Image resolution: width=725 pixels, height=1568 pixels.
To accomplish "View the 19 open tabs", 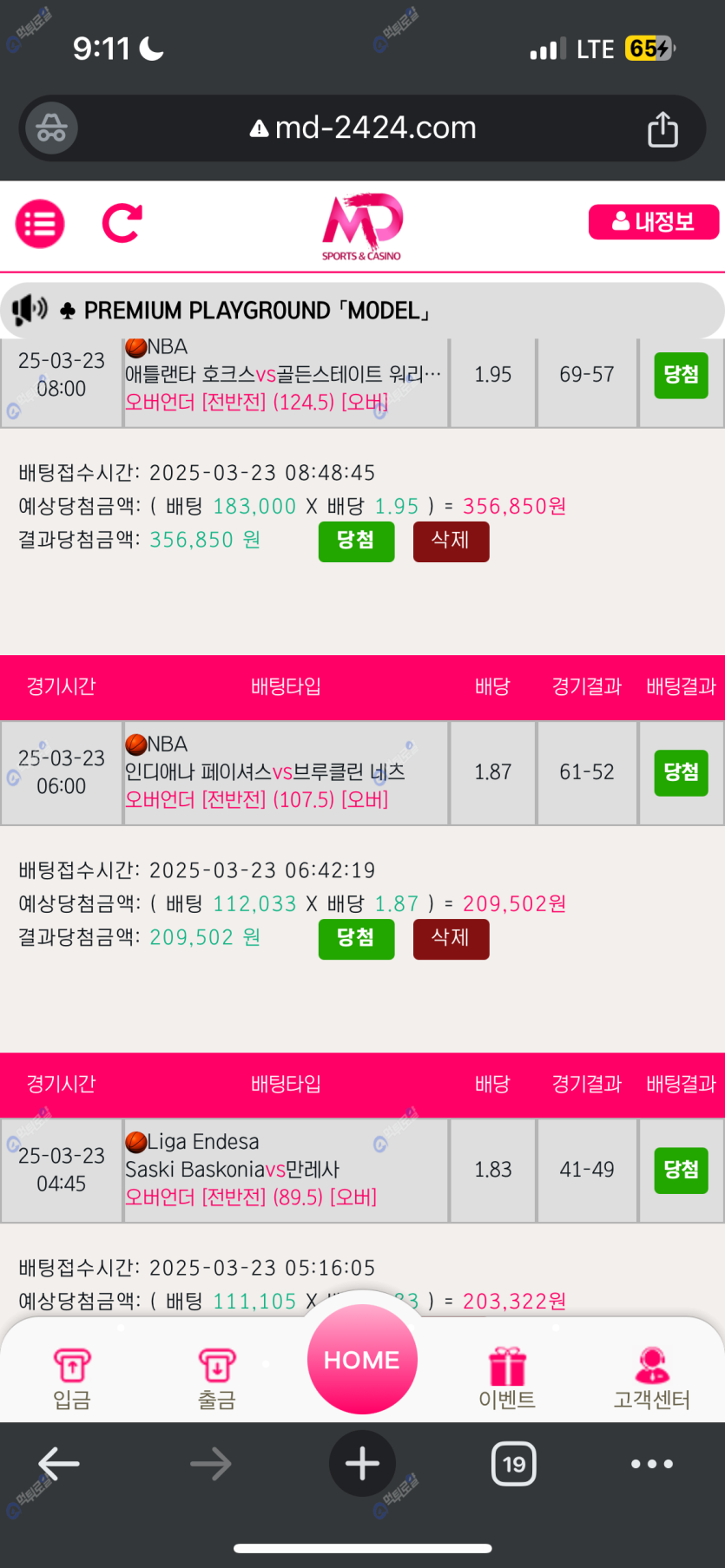I will [513, 1464].
